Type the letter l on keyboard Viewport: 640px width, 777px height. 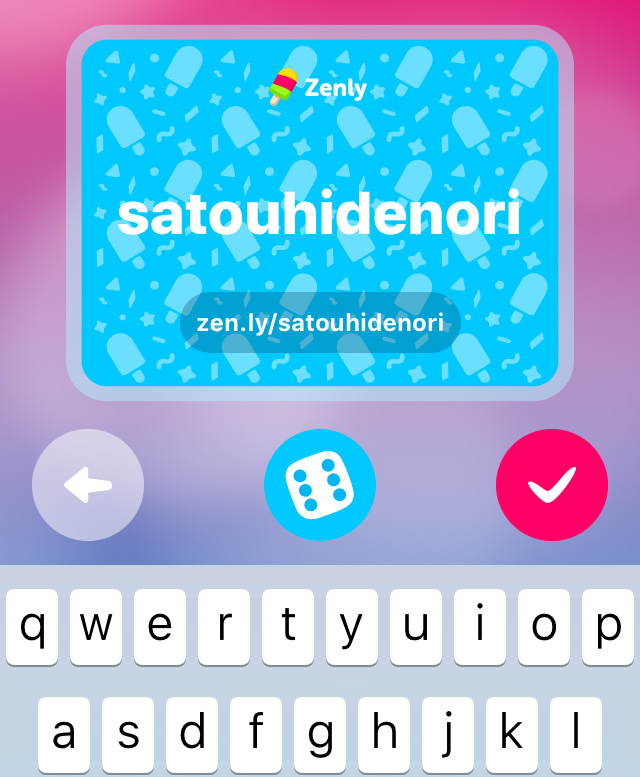point(575,735)
